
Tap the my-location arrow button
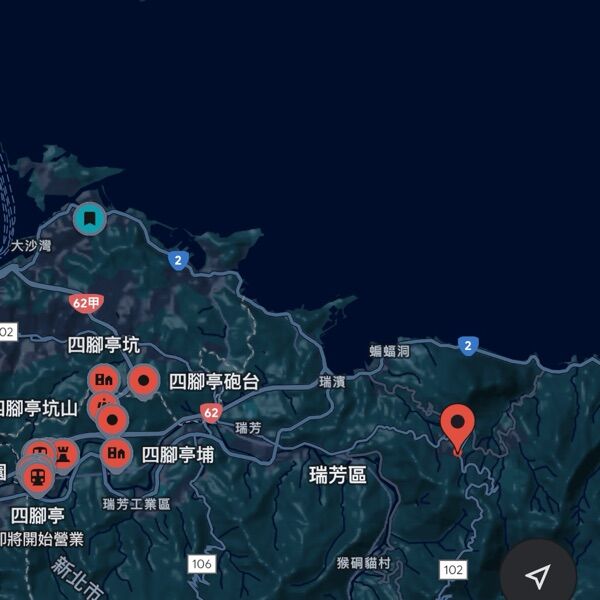[538, 576]
